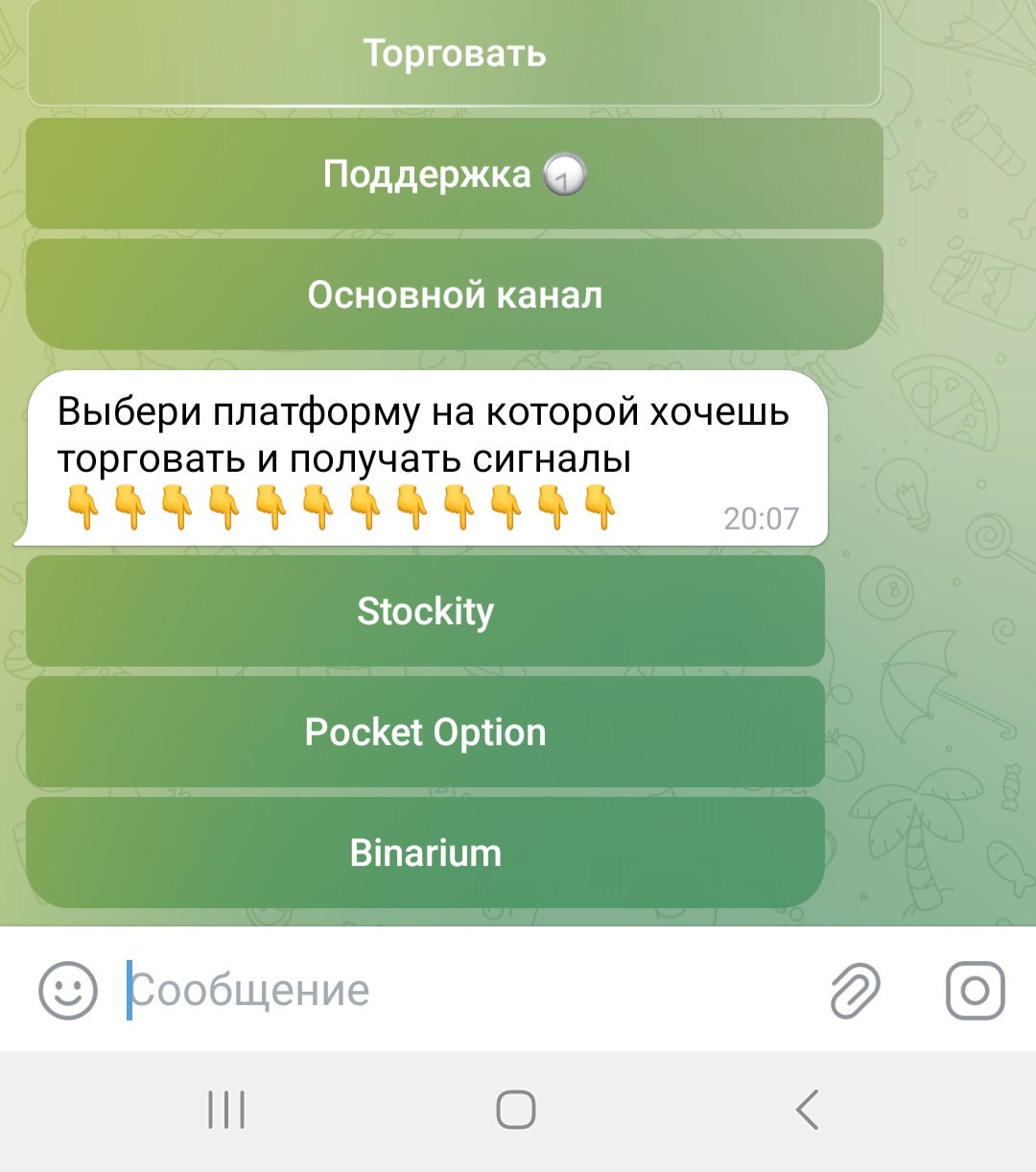This screenshot has width=1036, height=1172.
Task: Choose Pocket Option platform
Action: click(x=425, y=732)
